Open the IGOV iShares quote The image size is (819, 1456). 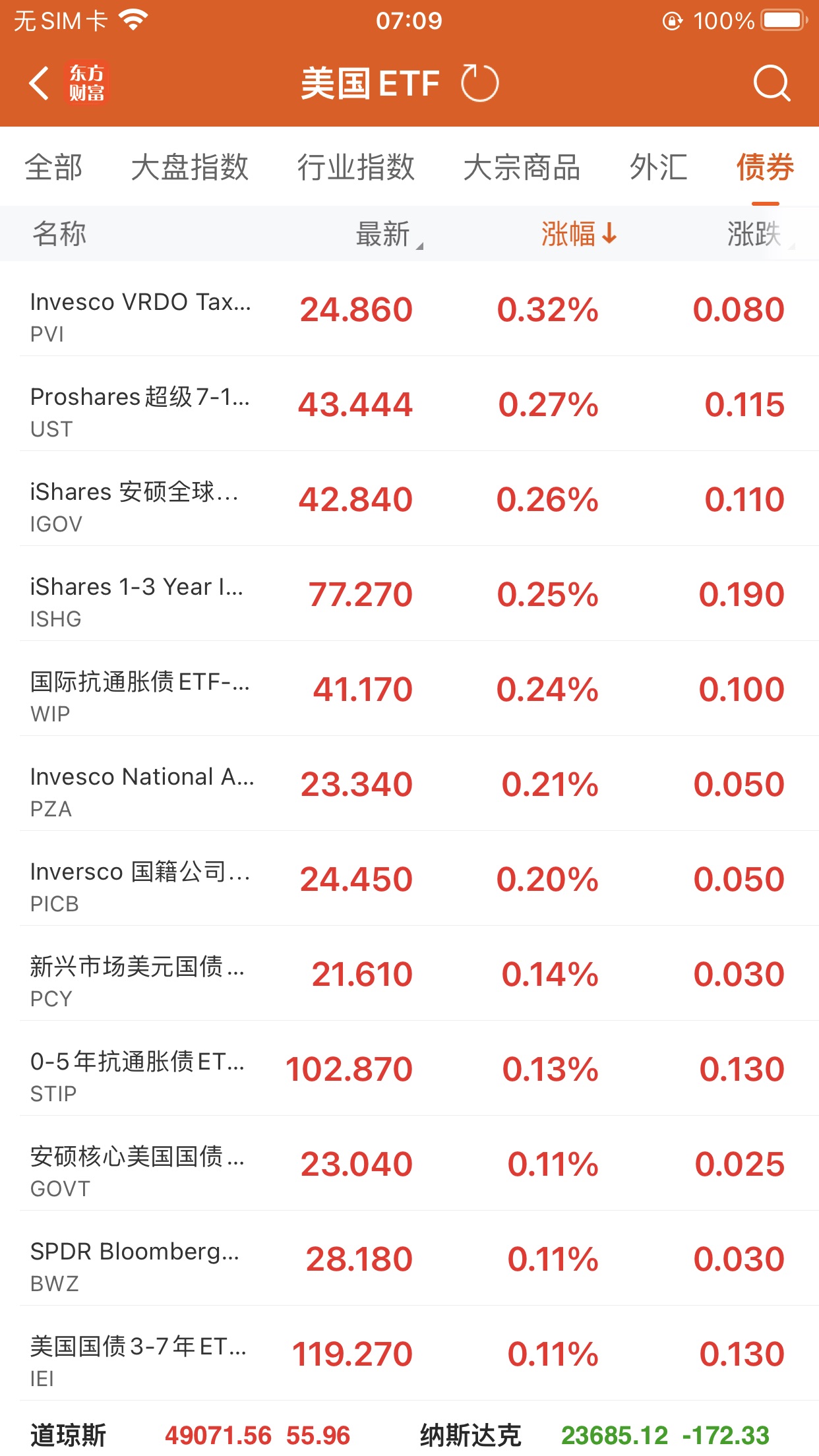point(409,499)
